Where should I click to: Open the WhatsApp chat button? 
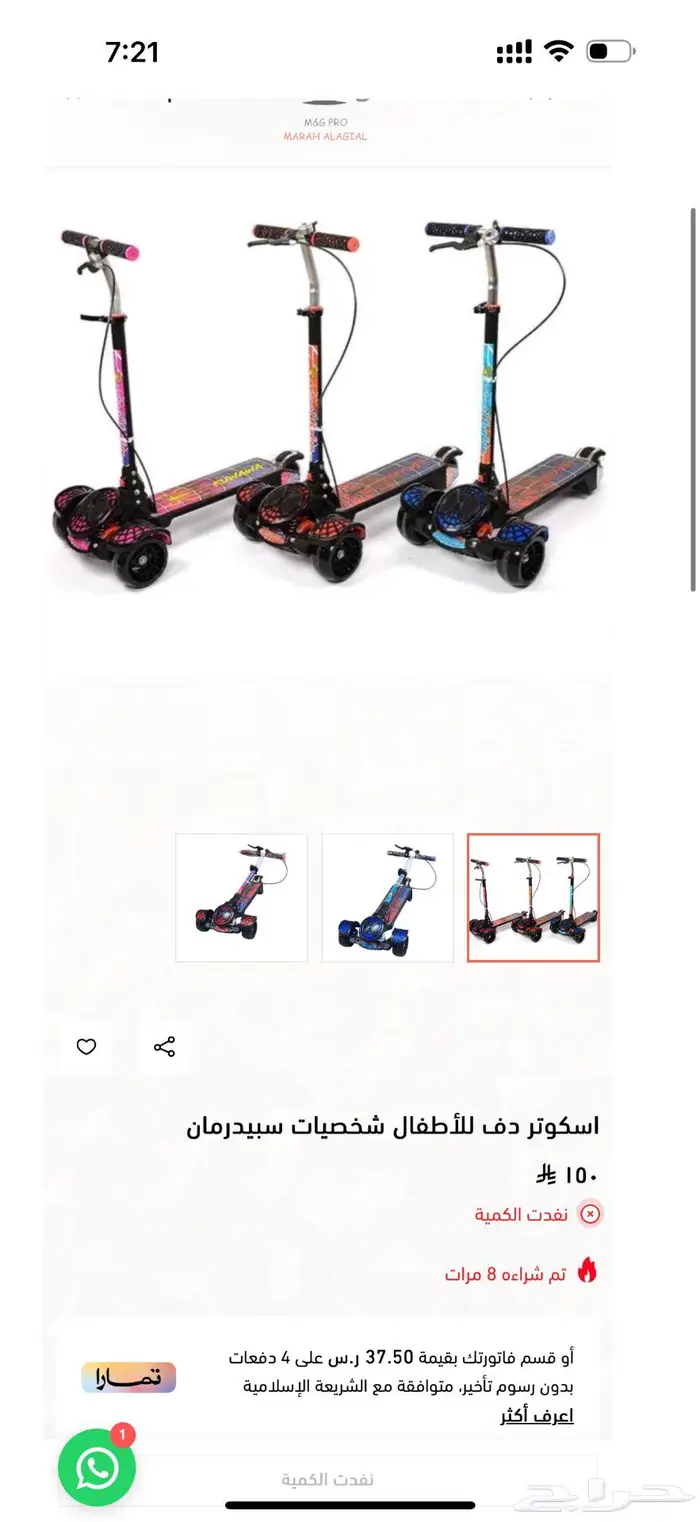pyautogui.click(x=97, y=1468)
